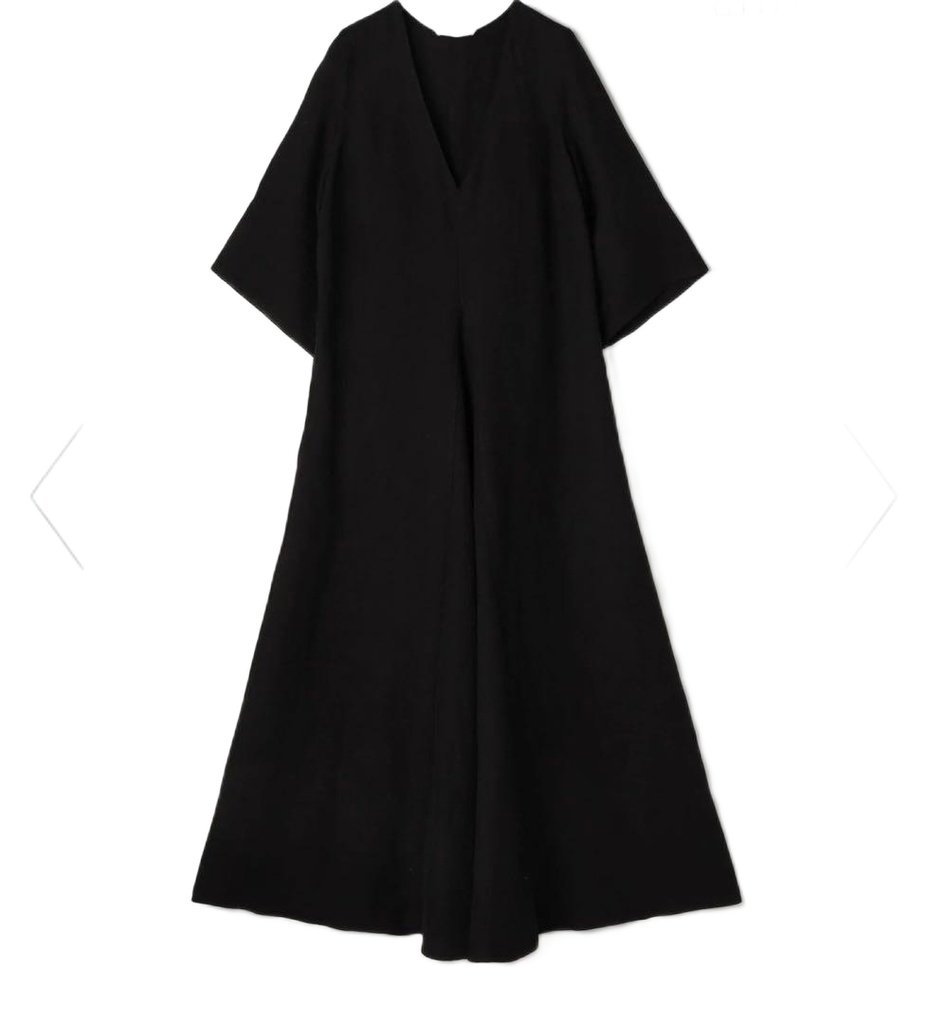
Task: Show the next product image
Action: (871, 496)
